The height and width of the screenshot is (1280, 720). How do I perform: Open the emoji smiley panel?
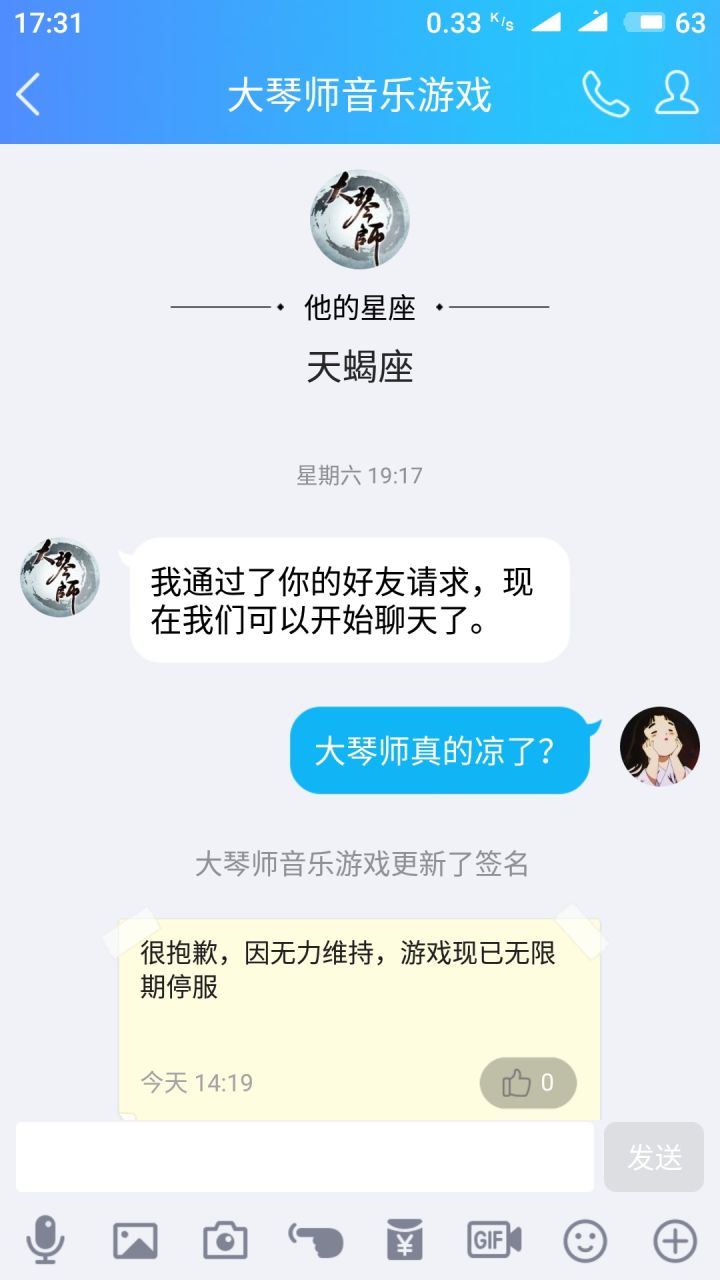point(585,1241)
